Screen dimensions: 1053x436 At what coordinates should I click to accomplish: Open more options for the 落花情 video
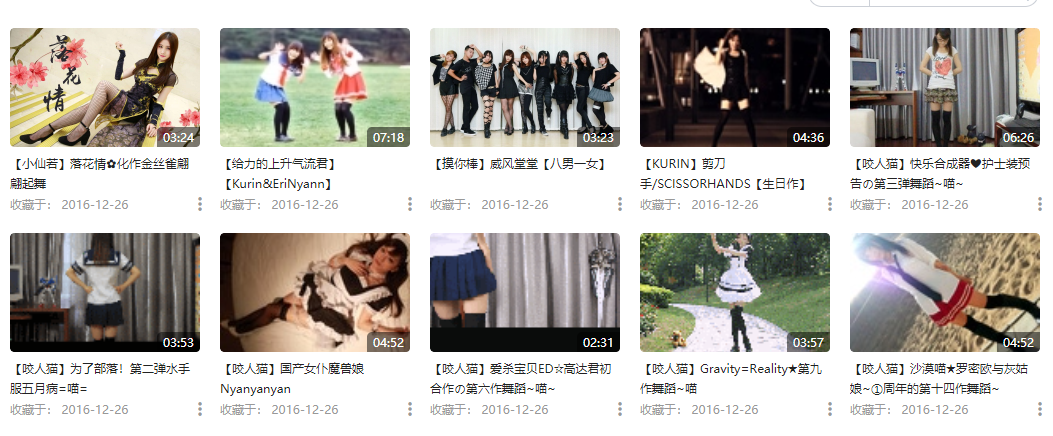pyautogui.click(x=199, y=204)
